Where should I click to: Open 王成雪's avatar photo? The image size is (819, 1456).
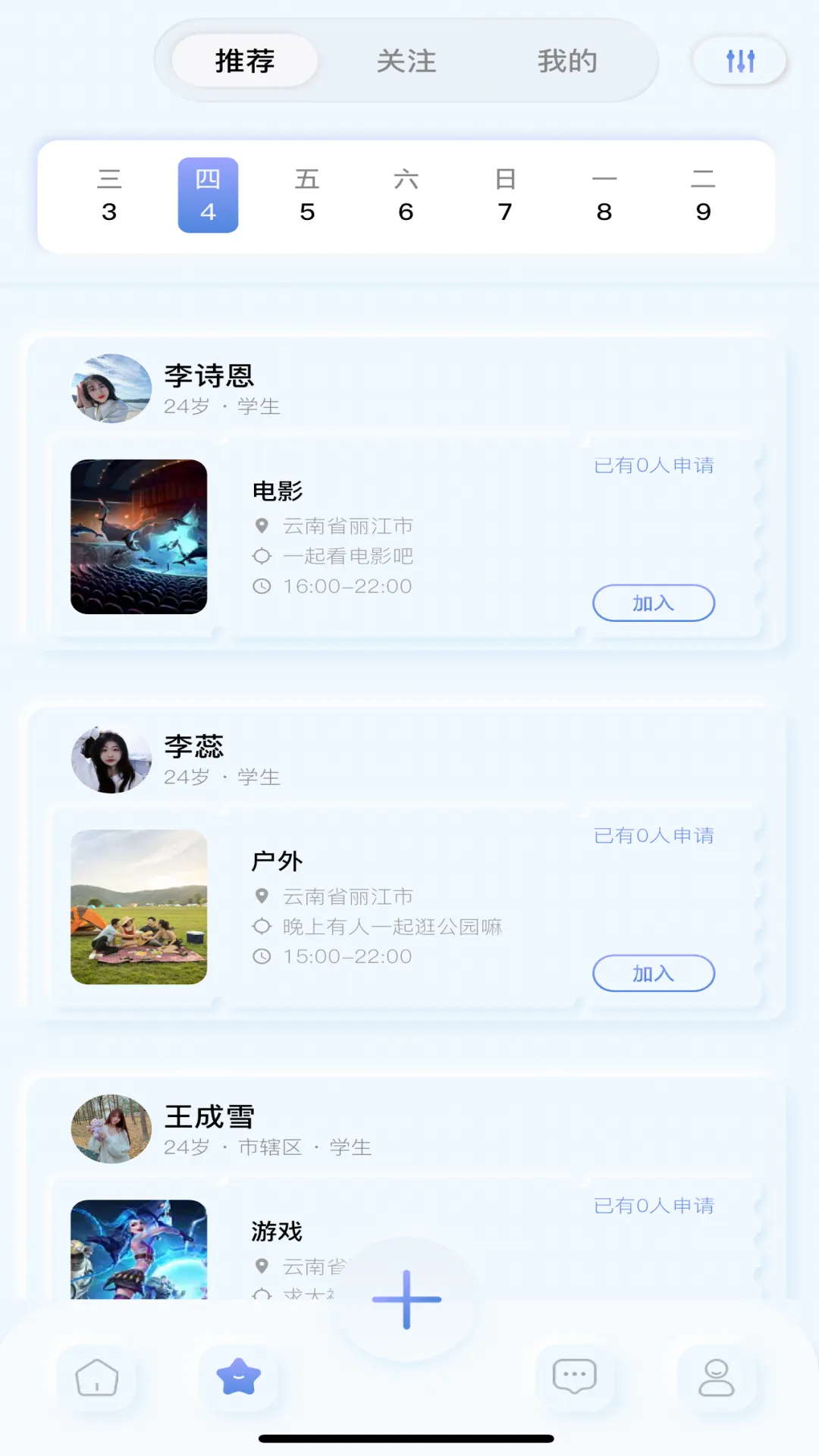click(x=111, y=1129)
